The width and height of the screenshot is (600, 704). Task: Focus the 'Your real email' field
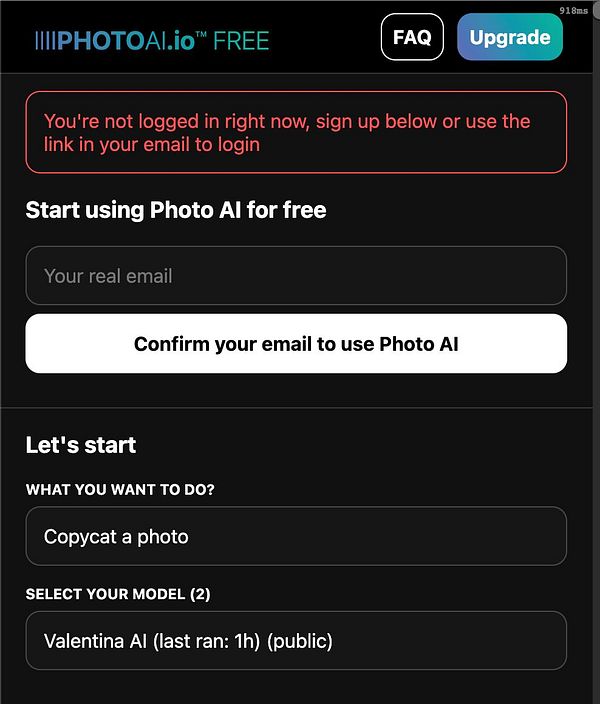pos(296,276)
